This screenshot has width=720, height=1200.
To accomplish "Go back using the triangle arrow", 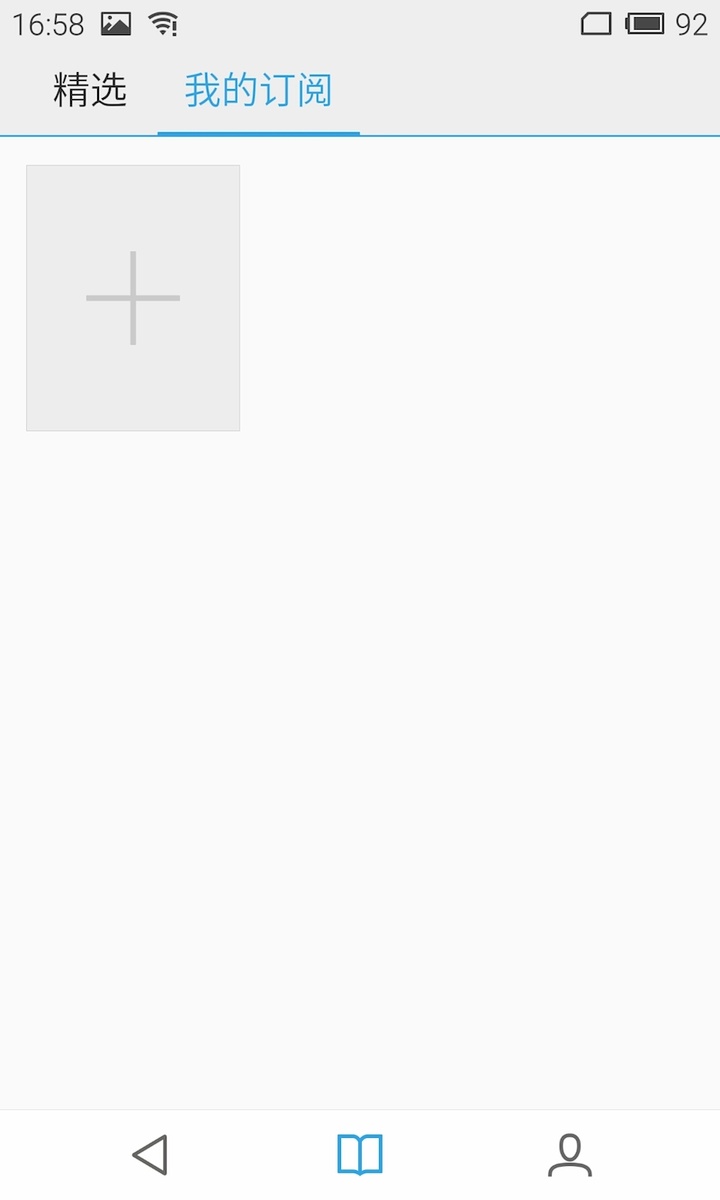I will tap(150, 1155).
